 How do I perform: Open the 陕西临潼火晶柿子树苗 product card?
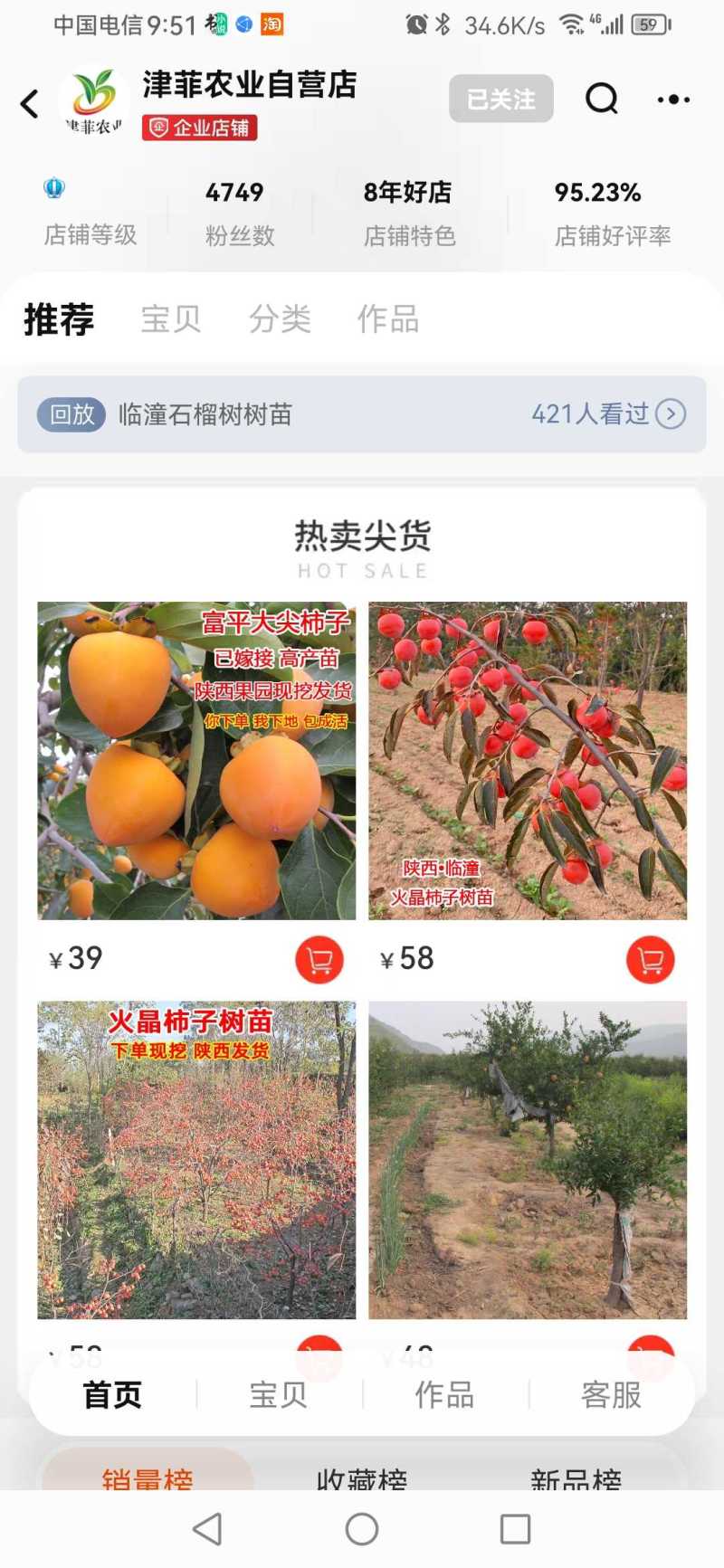click(528, 761)
